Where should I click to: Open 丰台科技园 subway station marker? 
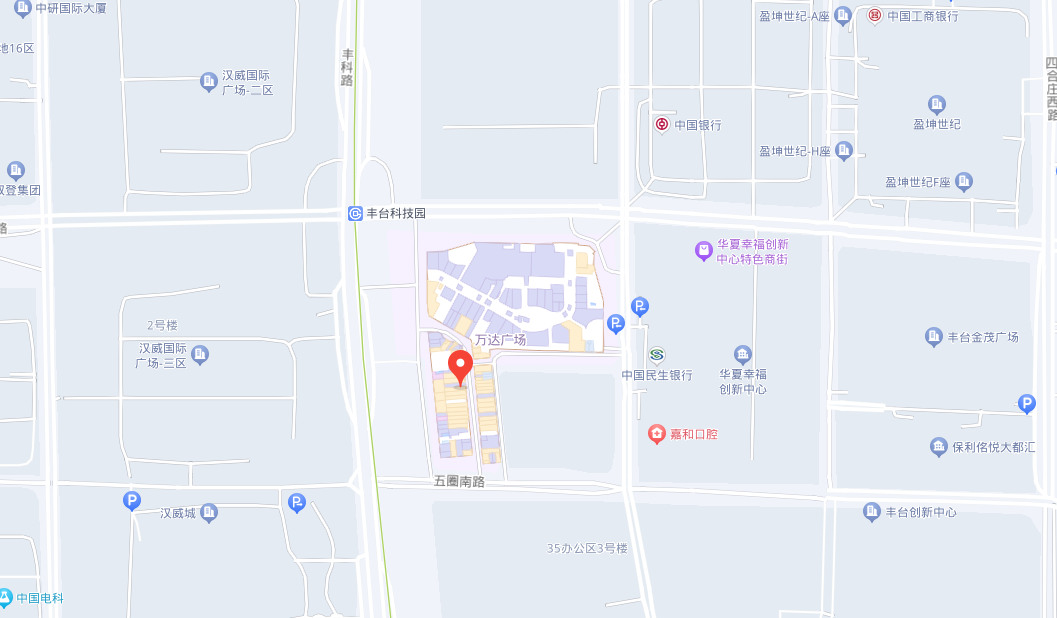click(355, 213)
